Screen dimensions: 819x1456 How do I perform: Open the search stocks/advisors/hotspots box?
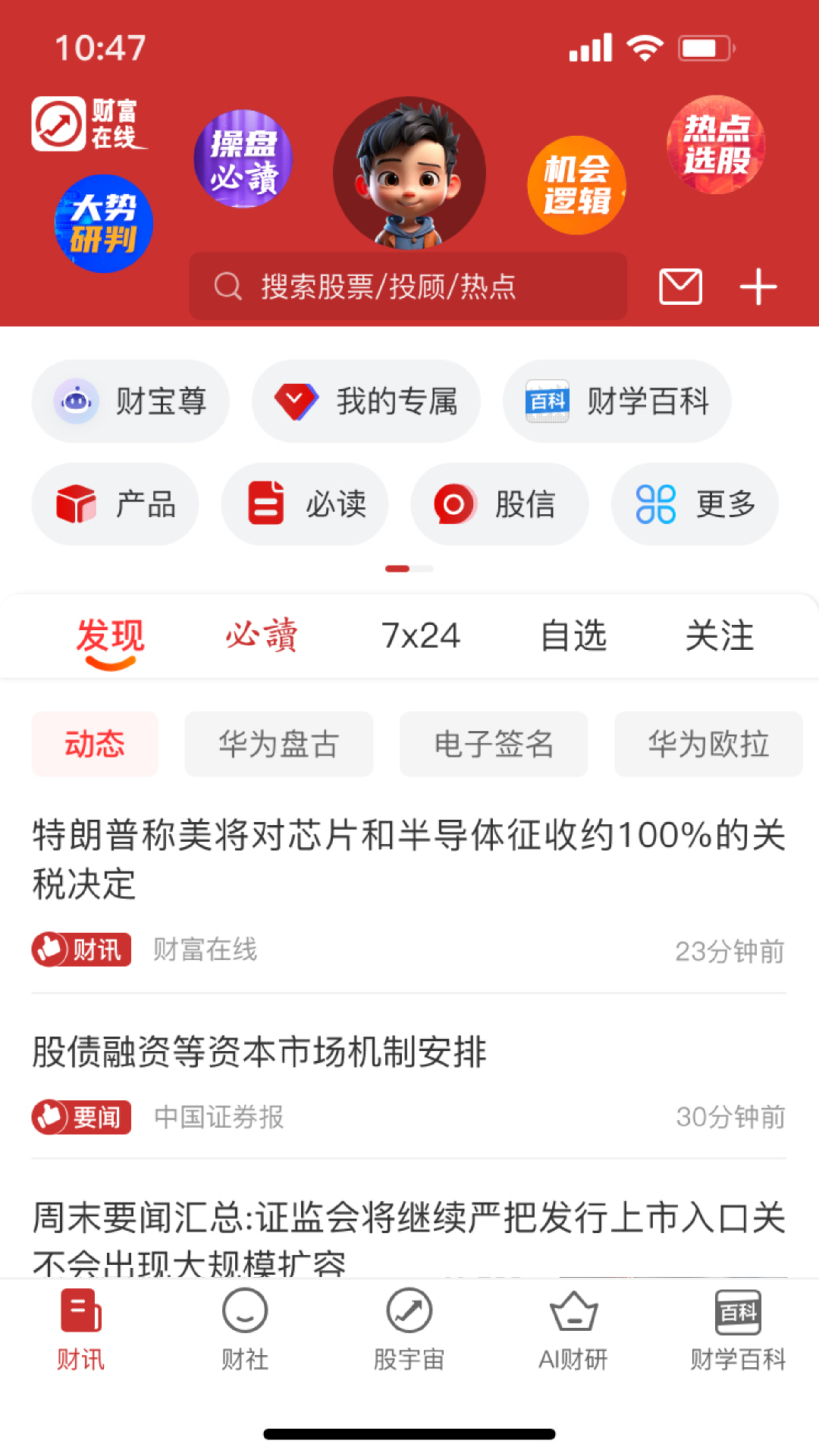point(408,287)
